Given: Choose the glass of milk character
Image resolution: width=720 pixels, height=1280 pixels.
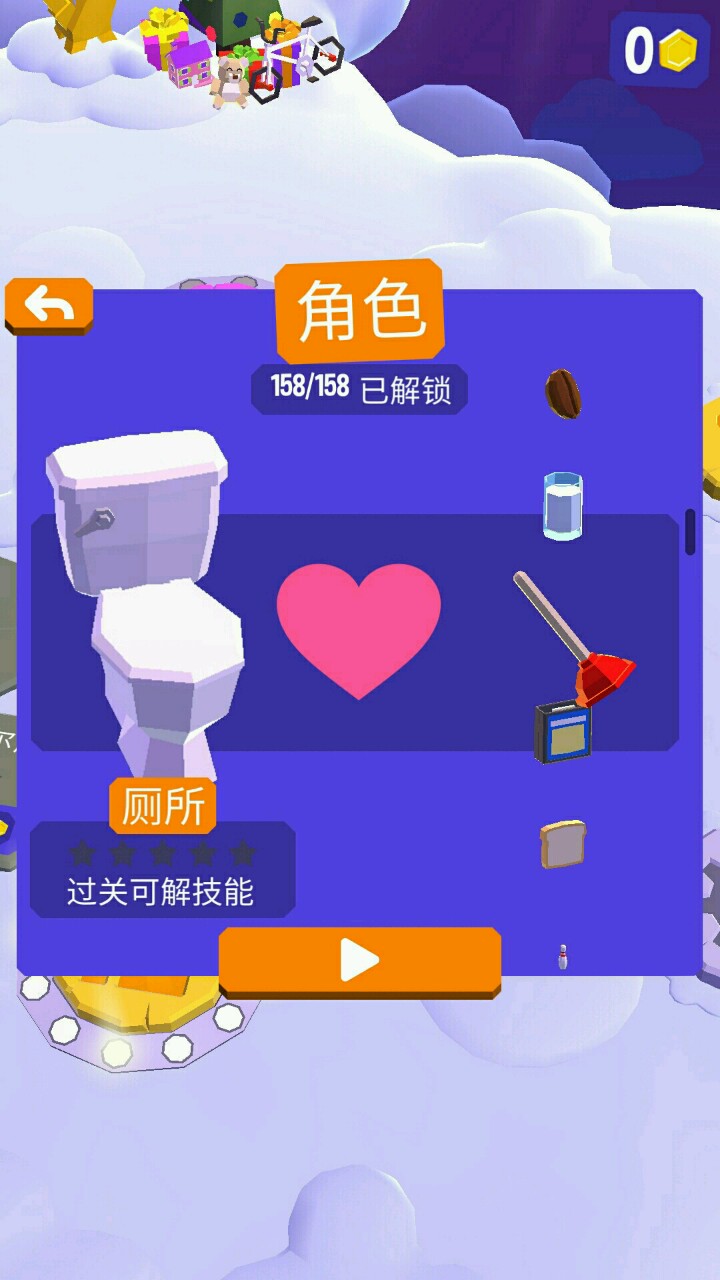Looking at the screenshot, I should (x=563, y=506).
